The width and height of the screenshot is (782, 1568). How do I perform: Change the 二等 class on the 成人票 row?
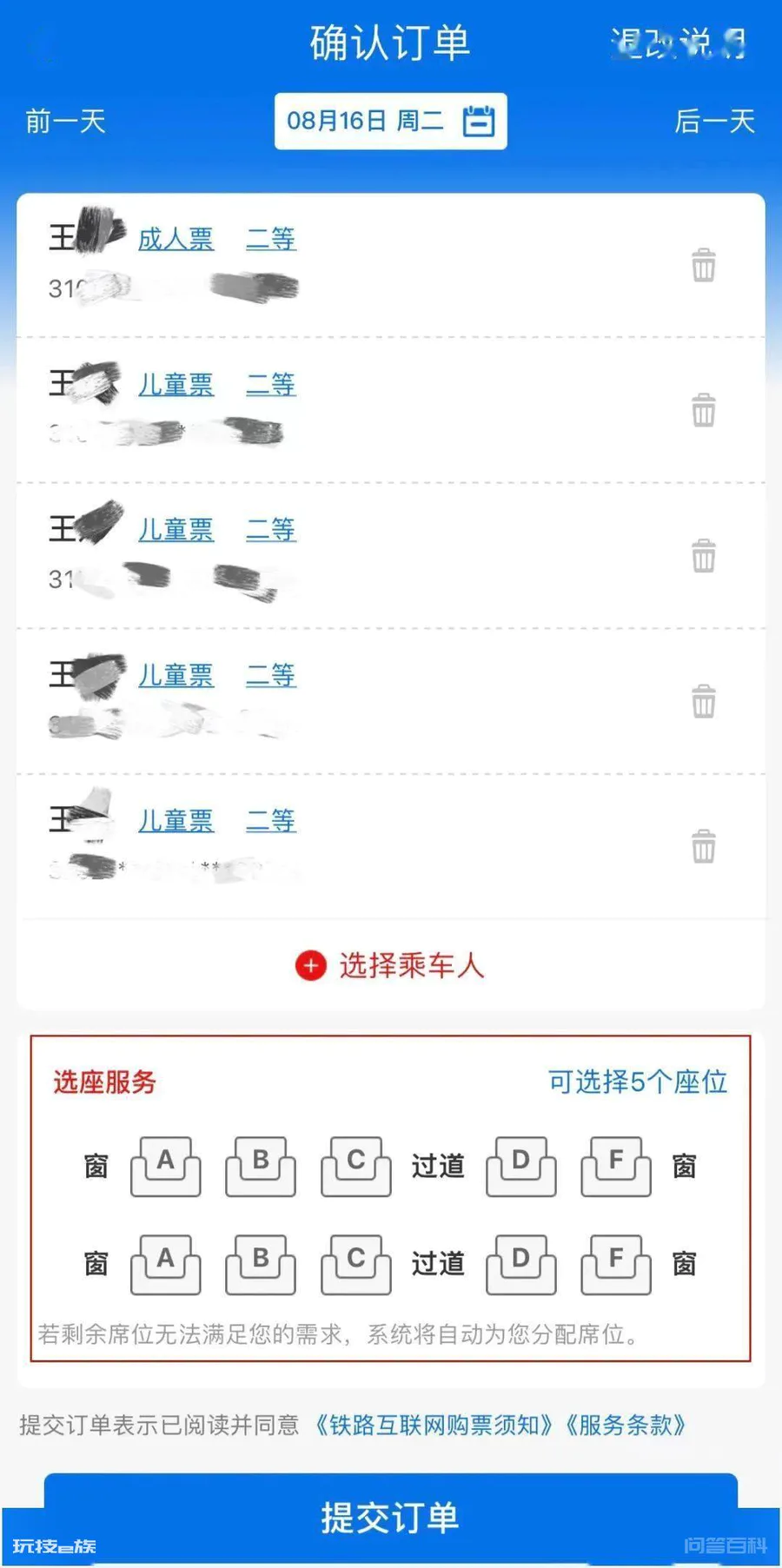tap(271, 239)
